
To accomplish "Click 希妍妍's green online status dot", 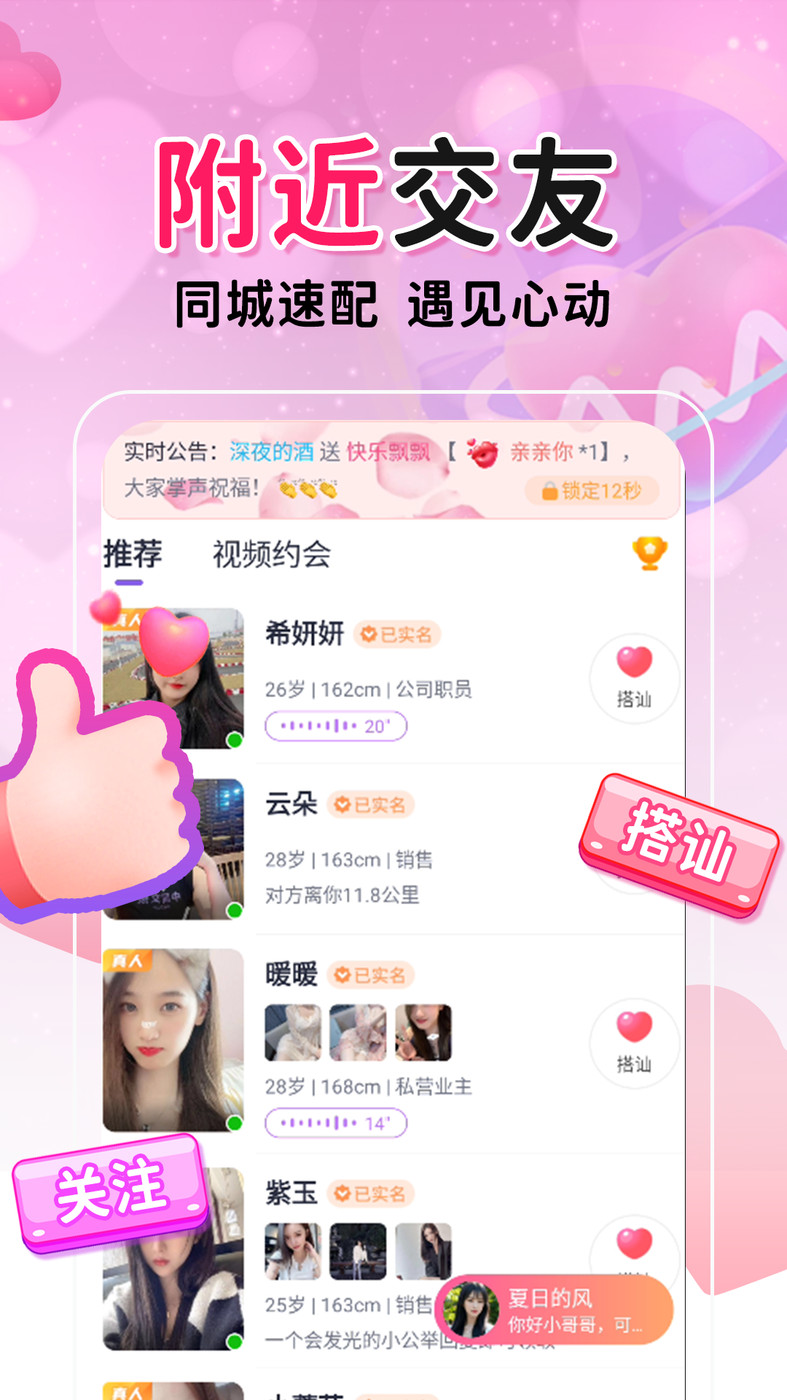I will tap(232, 741).
